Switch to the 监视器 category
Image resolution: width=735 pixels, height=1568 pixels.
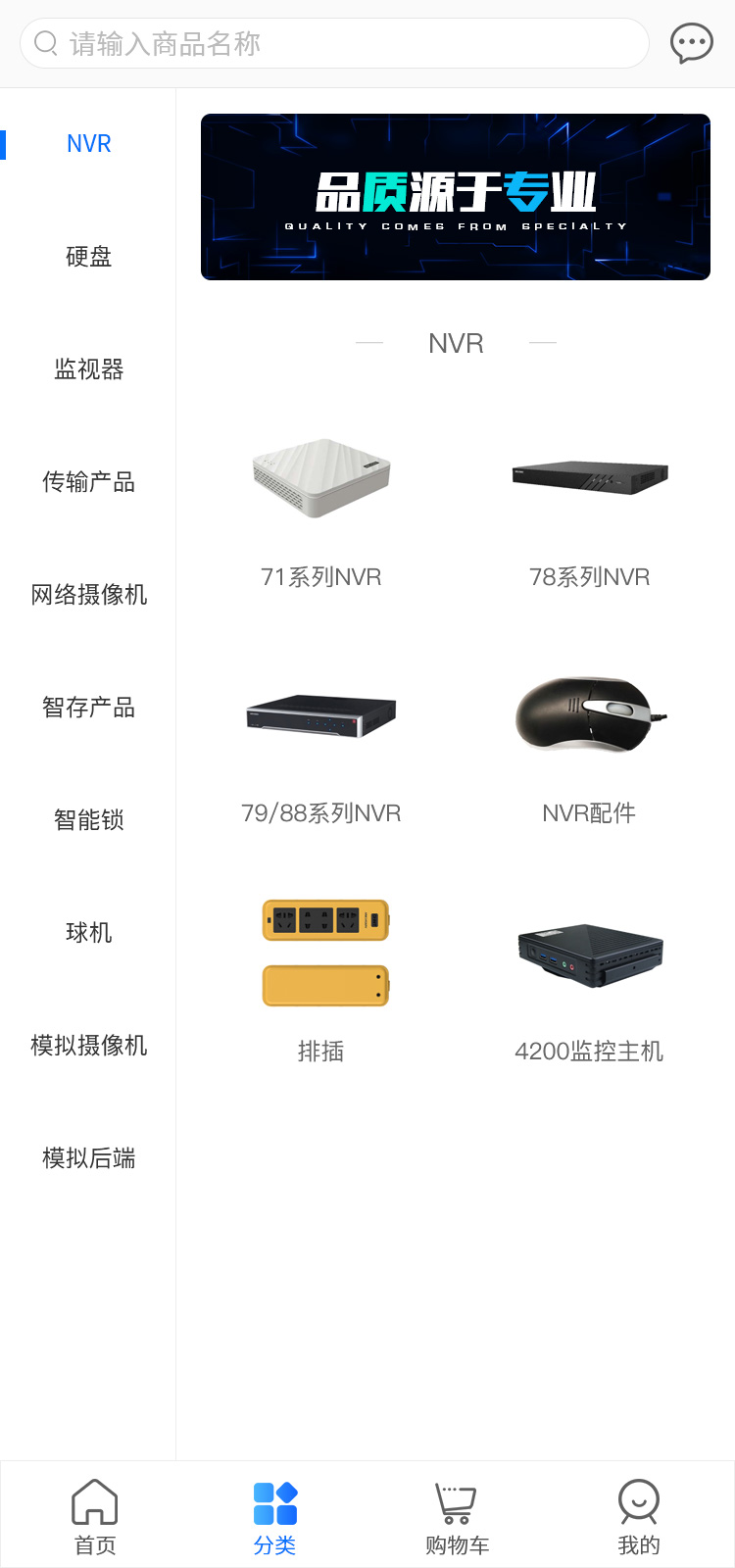[x=88, y=369]
